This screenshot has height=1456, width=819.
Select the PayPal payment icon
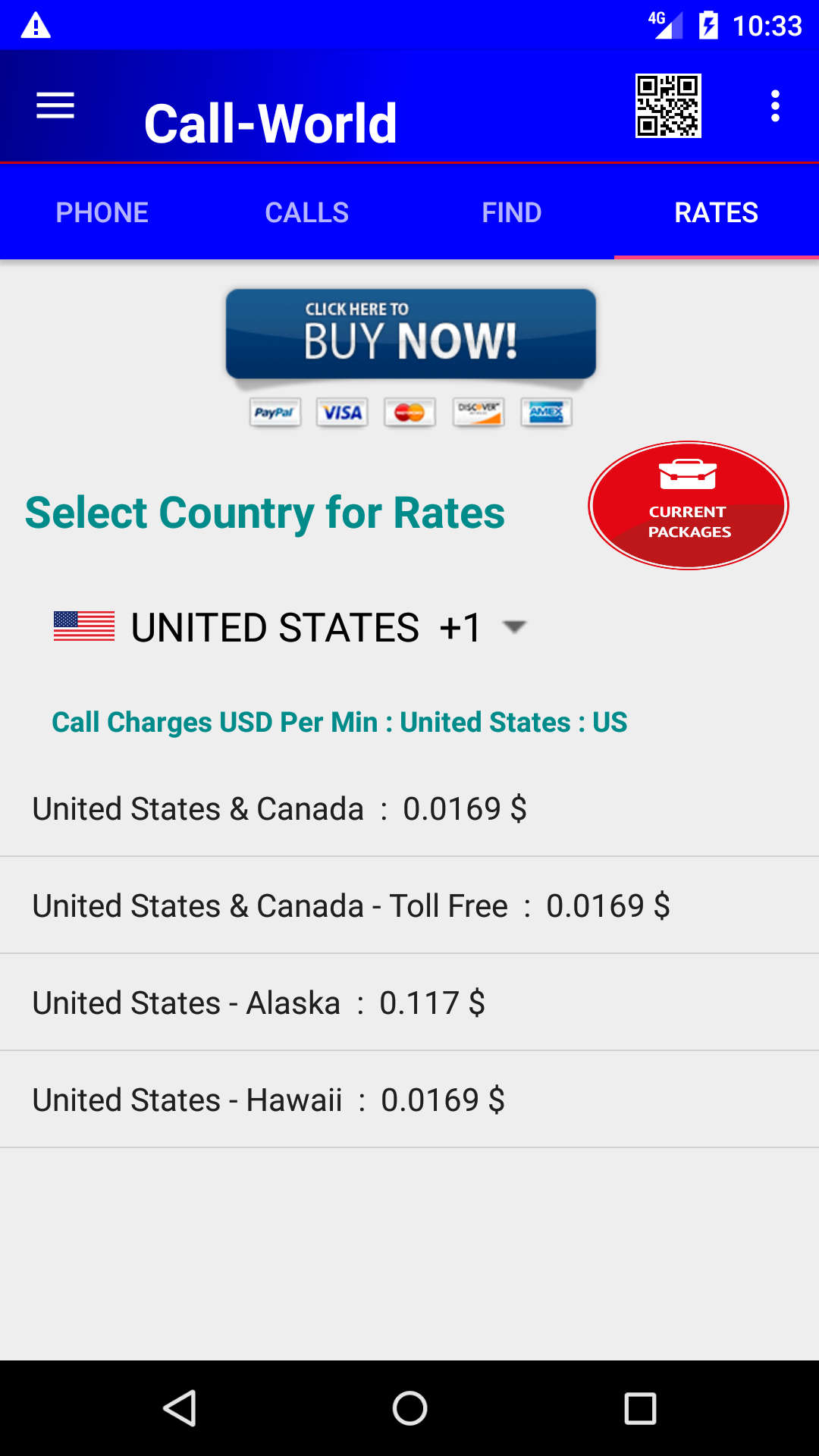(275, 413)
